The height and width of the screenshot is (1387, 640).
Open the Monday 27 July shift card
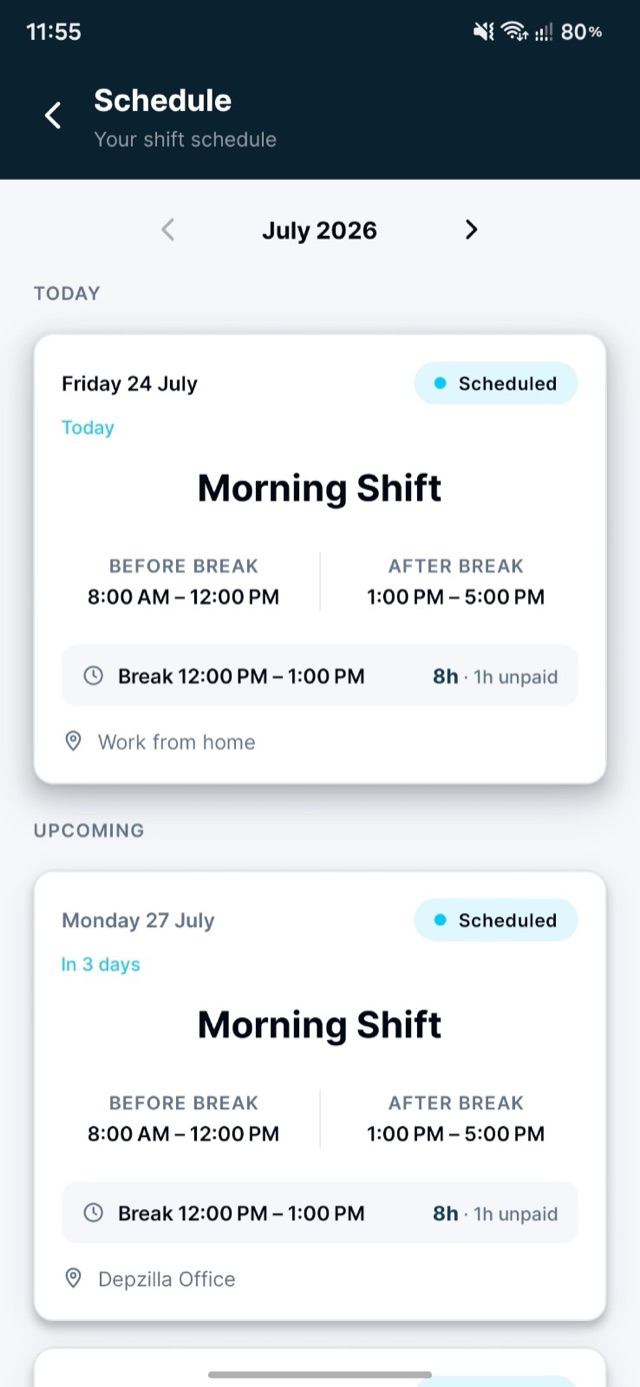pyautogui.click(x=320, y=1095)
